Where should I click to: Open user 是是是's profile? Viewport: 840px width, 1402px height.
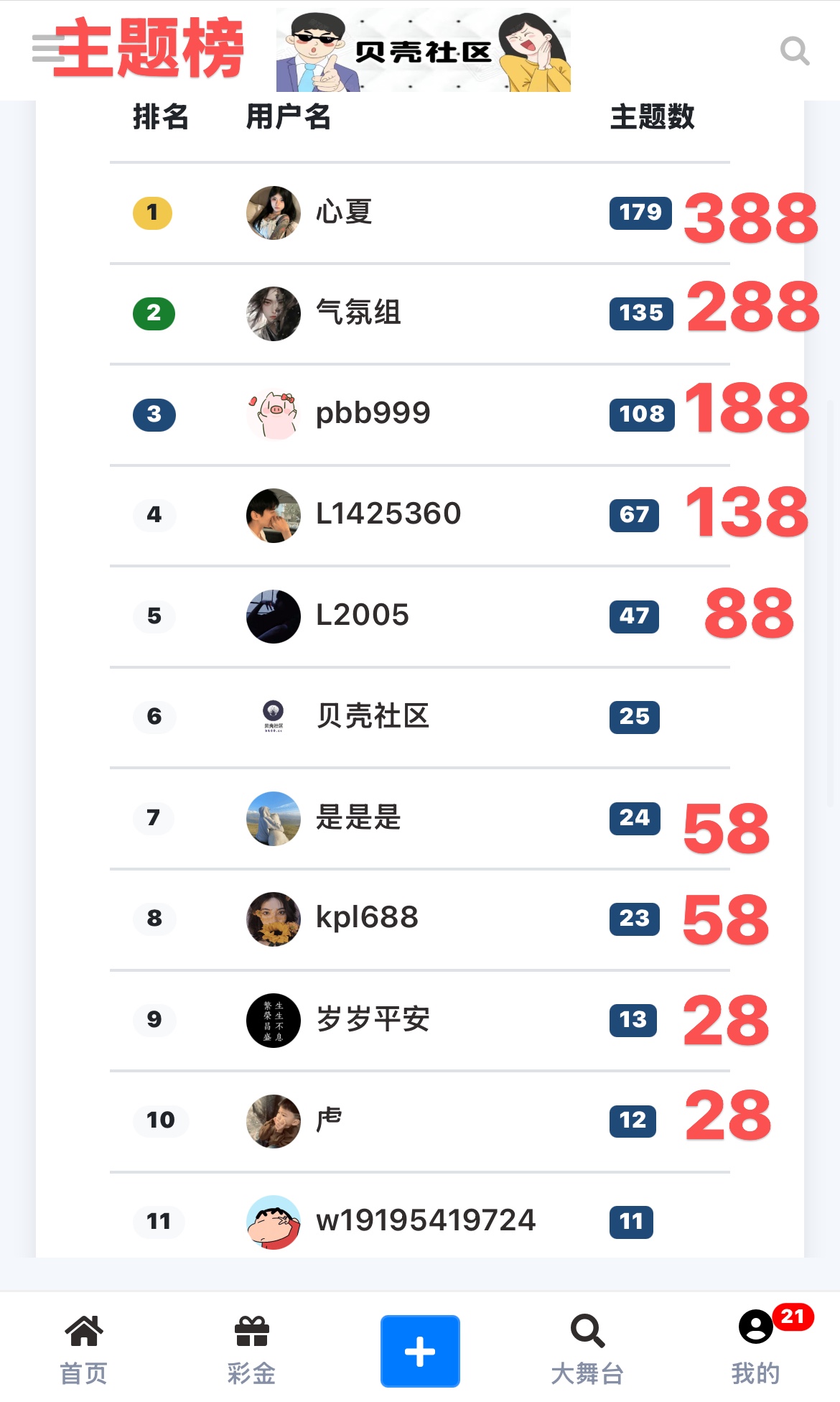pyautogui.click(x=358, y=817)
